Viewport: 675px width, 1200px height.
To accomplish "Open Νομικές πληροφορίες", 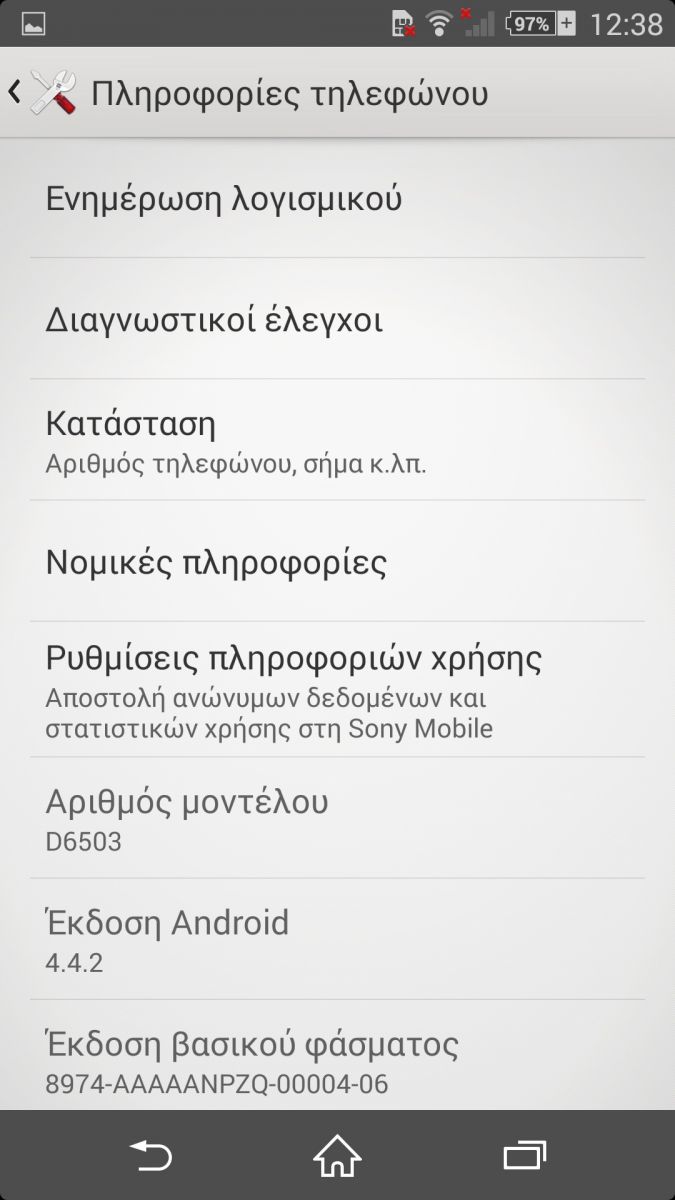I will tap(337, 561).
